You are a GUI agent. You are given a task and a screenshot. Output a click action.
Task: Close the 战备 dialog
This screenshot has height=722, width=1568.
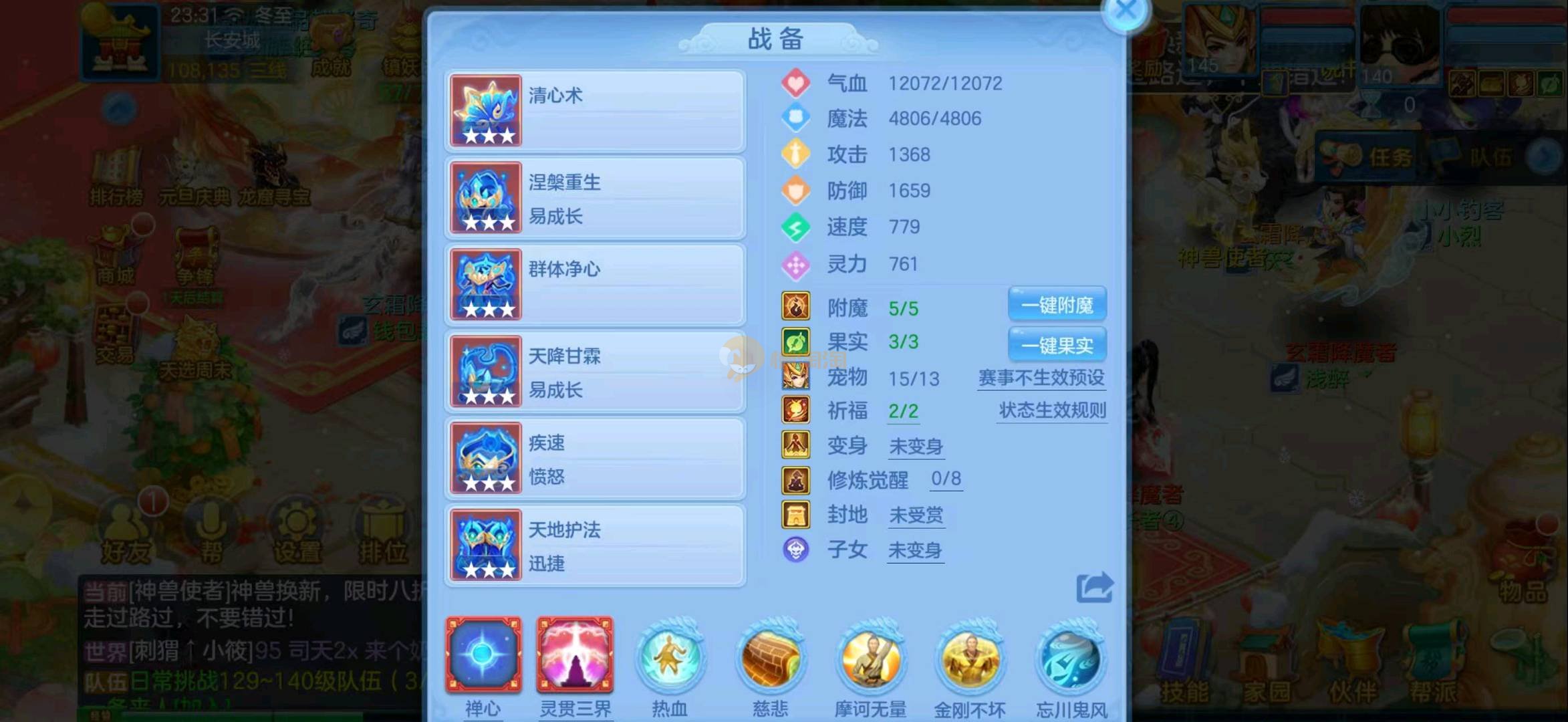click(1126, 11)
